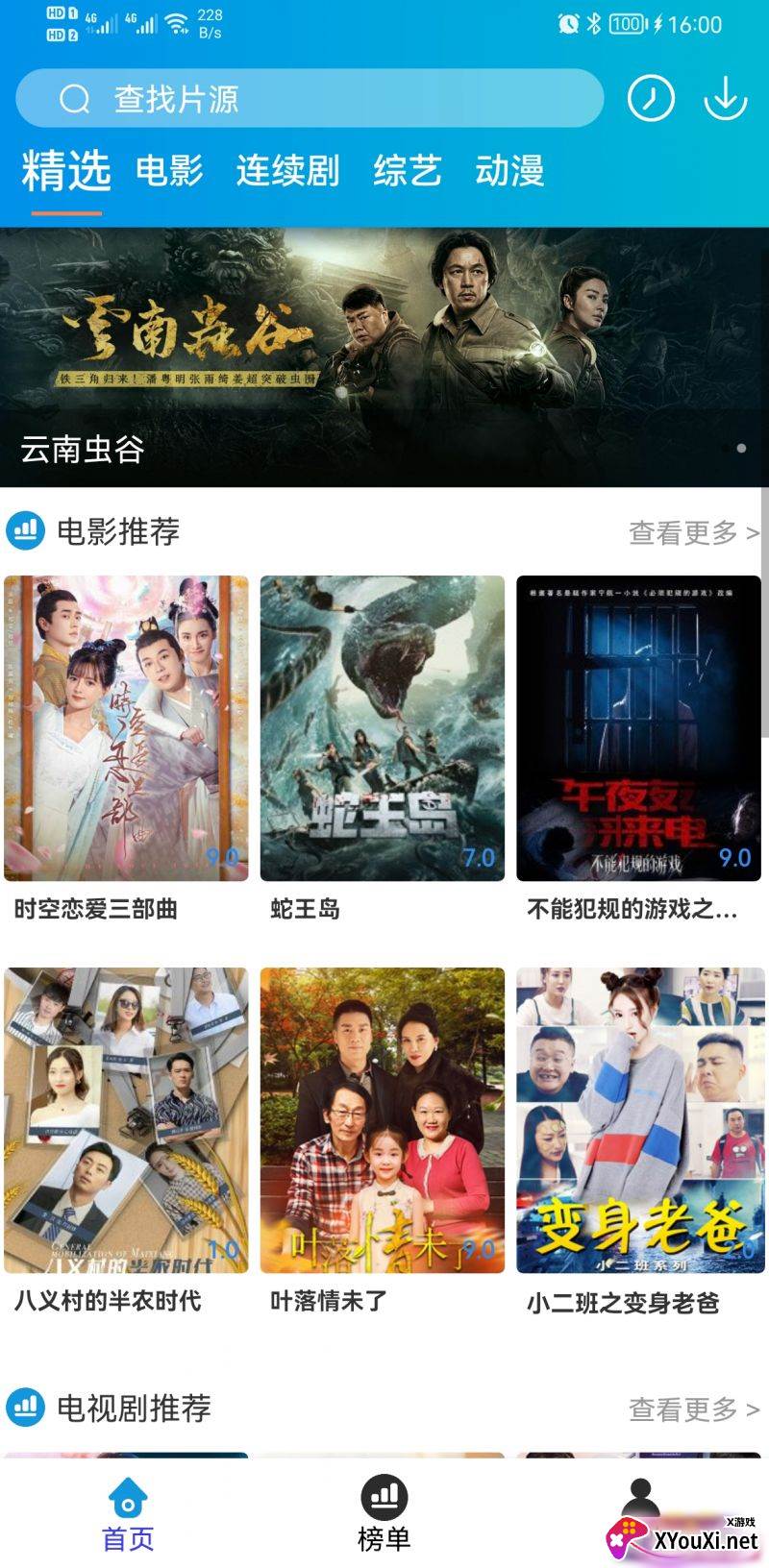Open the movie 时空恋爱三部曲
The image size is (769, 1568).
[126, 728]
